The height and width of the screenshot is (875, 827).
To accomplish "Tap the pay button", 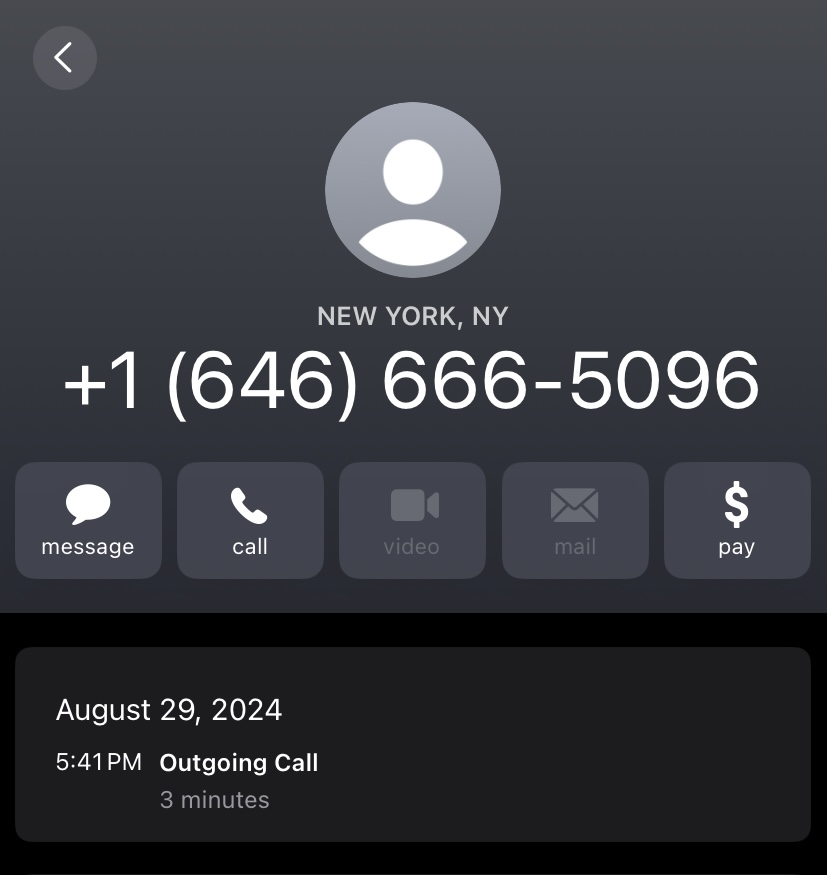I will point(737,520).
